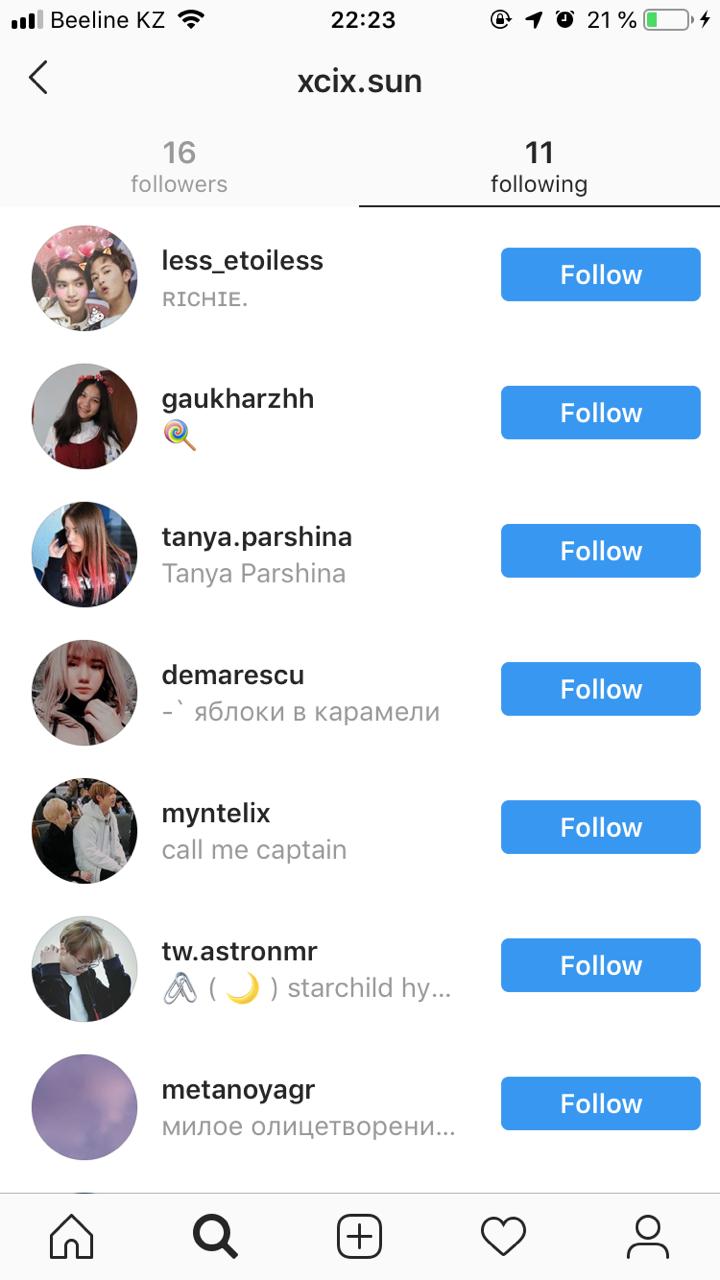Image resolution: width=720 pixels, height=1280 pixels.
Task: Follow demarescu
Action: pos(600,689)
